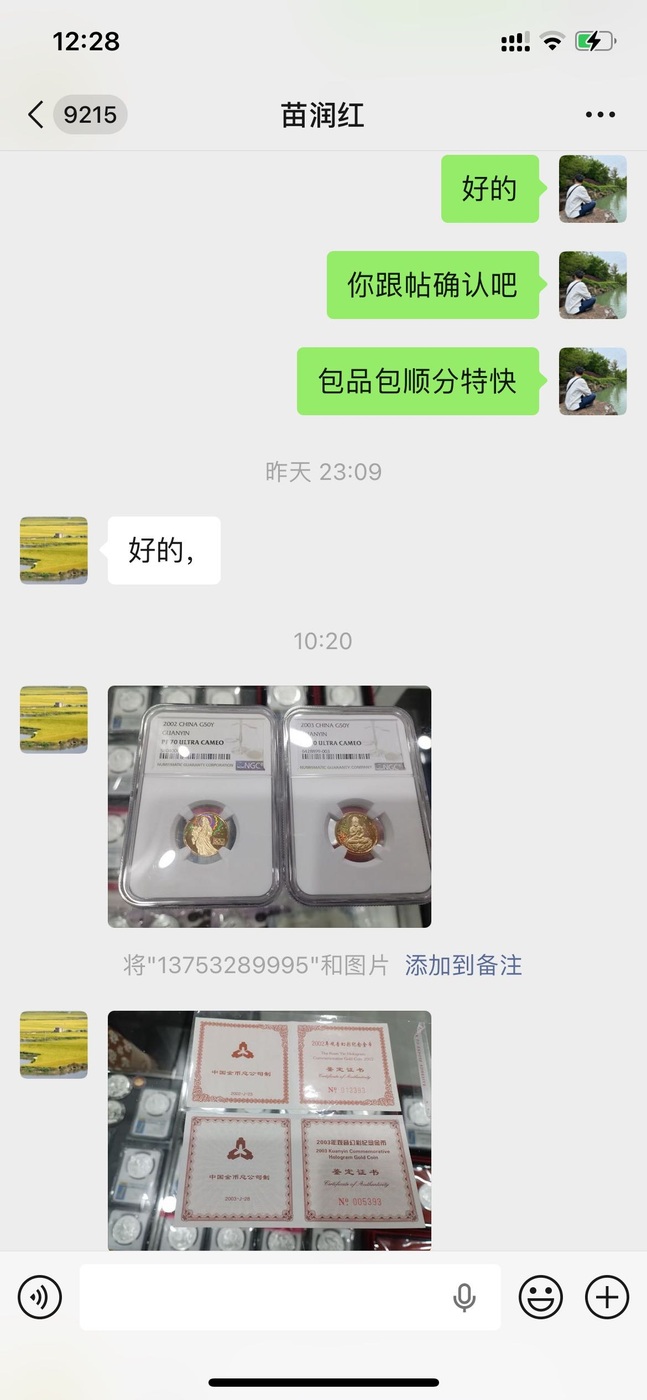Switch to voice message input
The height and width of the screenshot is (1400, 647).
(x=40, y=1298)
